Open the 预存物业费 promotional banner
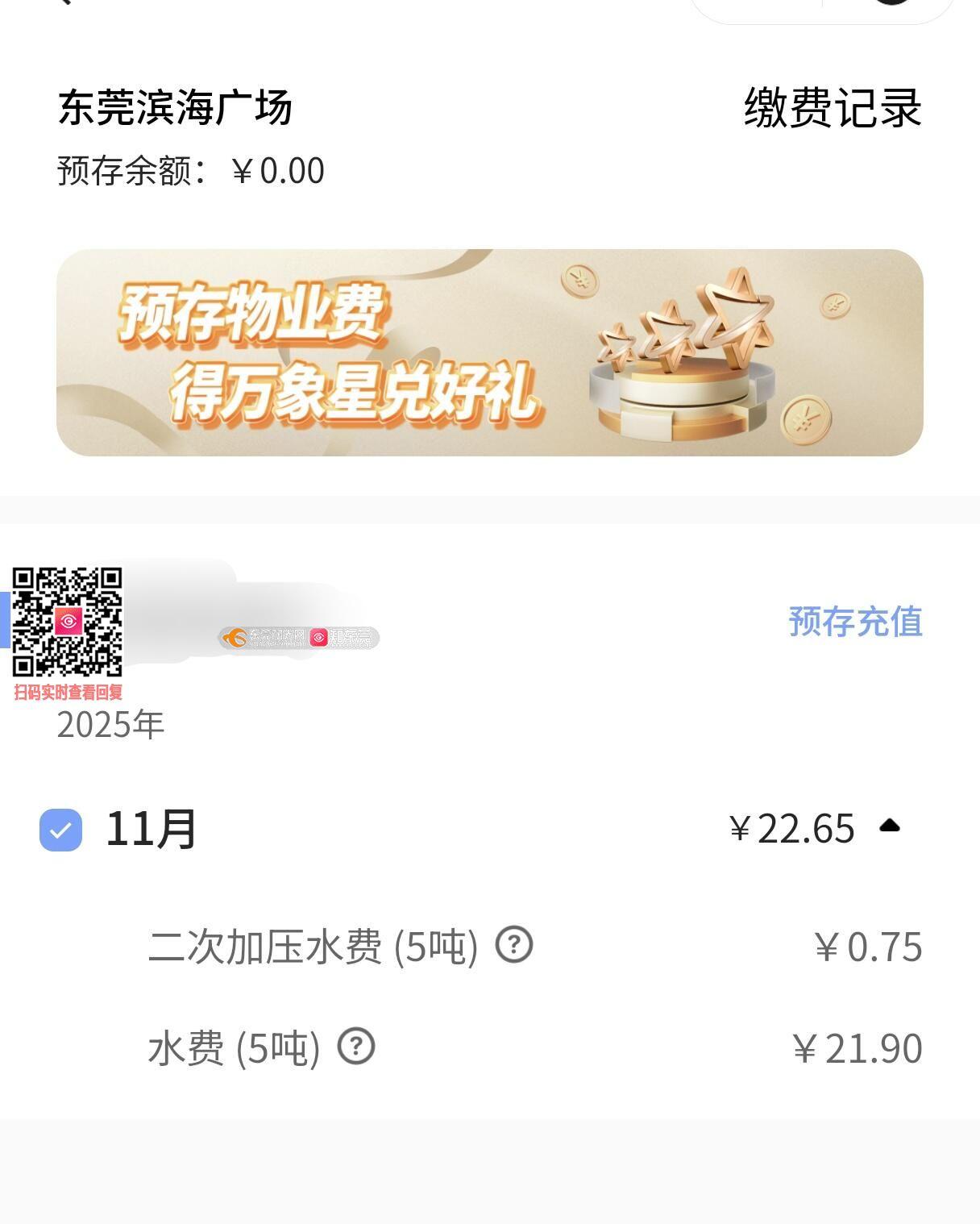Viewport: 980px width, 1224px height. tap(489, 352)
